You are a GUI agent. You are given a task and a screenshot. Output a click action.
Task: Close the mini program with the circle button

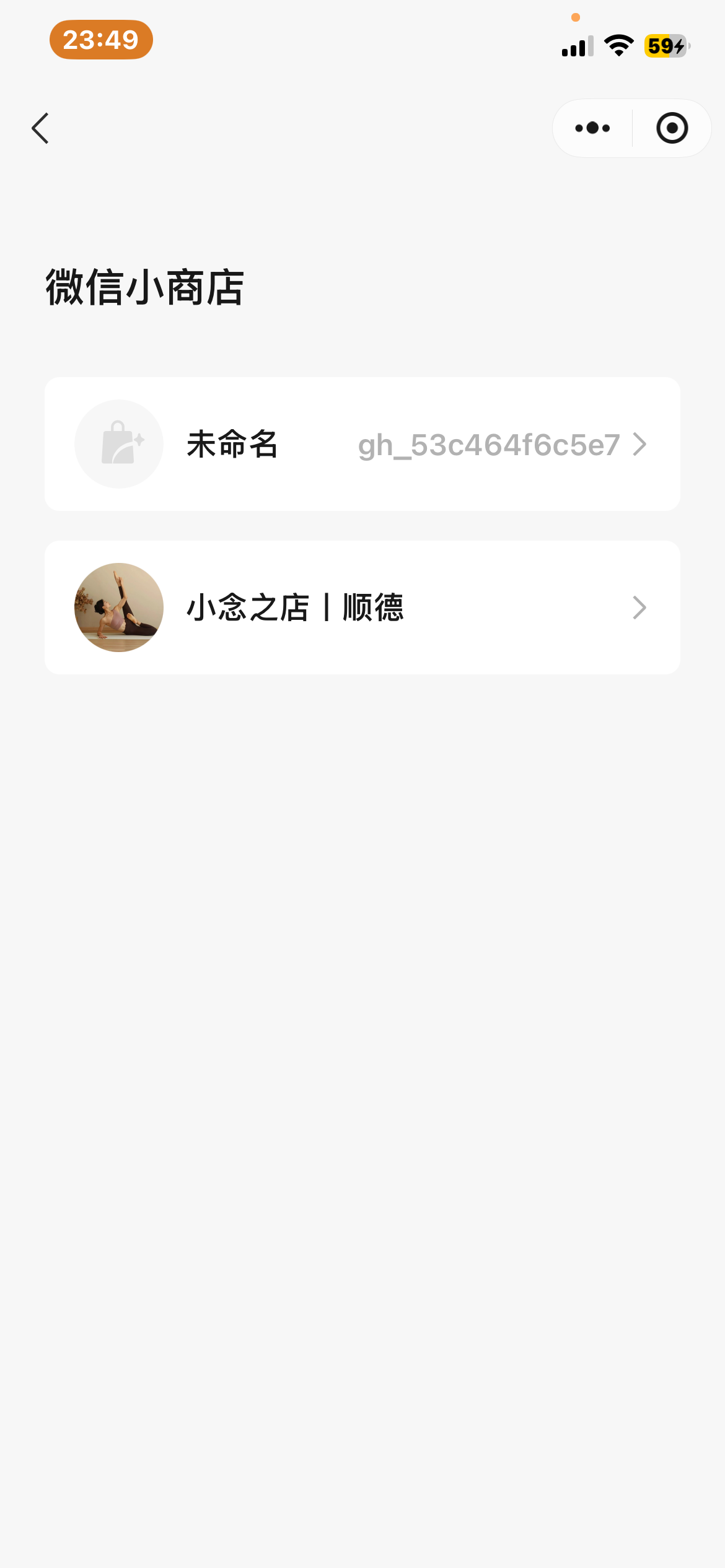[672, 128]
